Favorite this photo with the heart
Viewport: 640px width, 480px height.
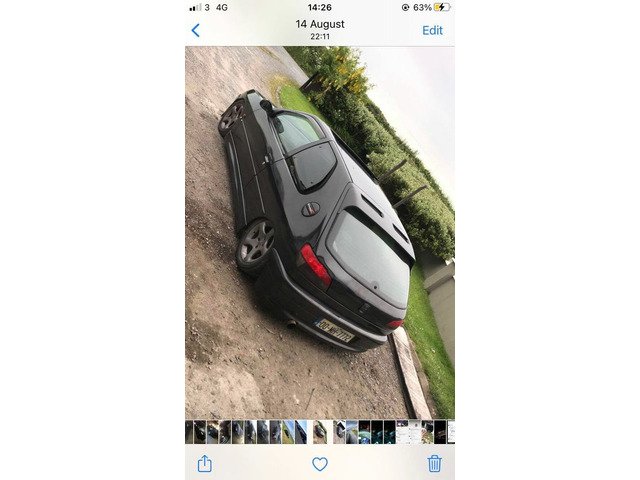point(320,463)
